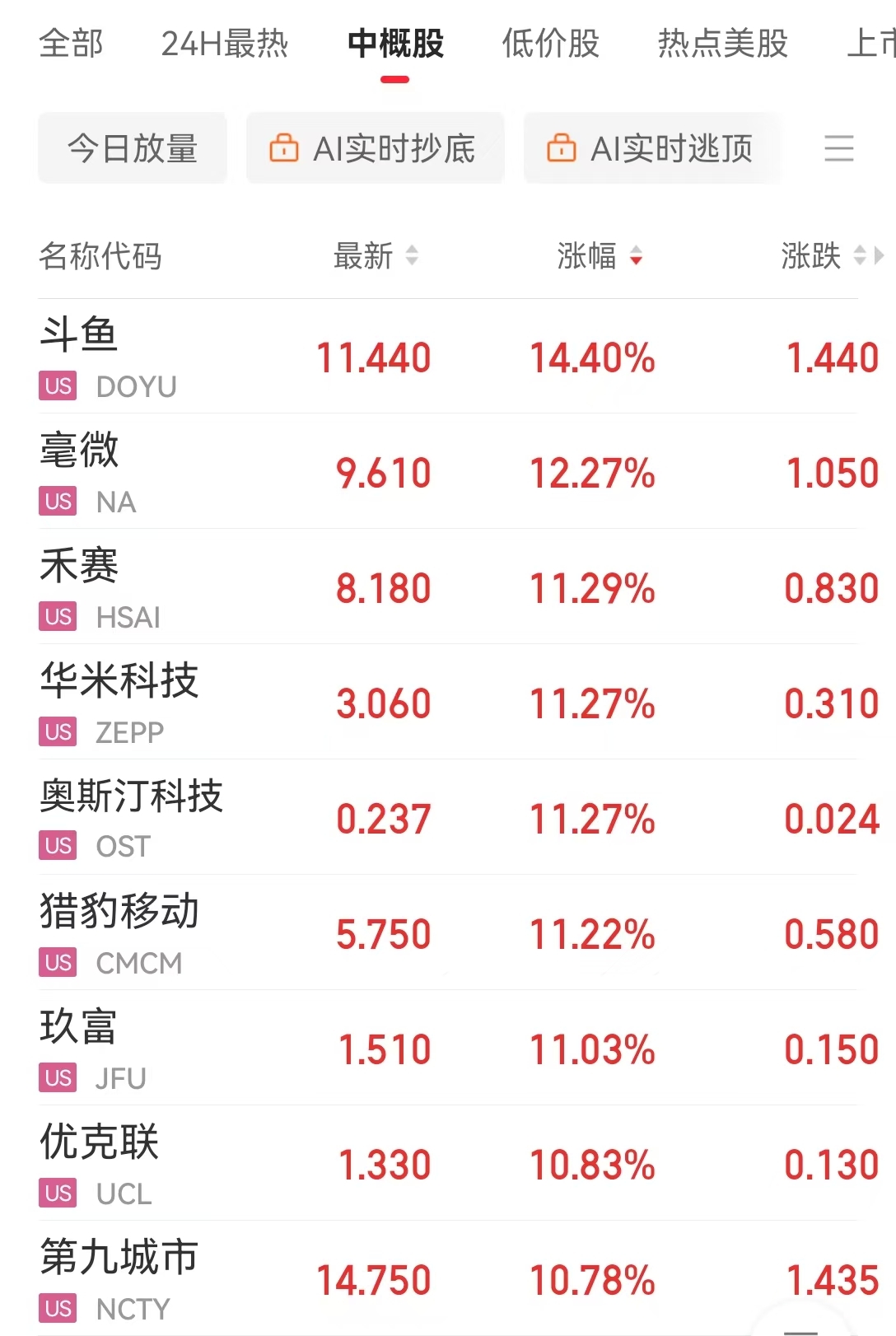Screen dimensions: 896x1336
Task: Toggle descending sort on 涨幅 column
Action: 636,257
